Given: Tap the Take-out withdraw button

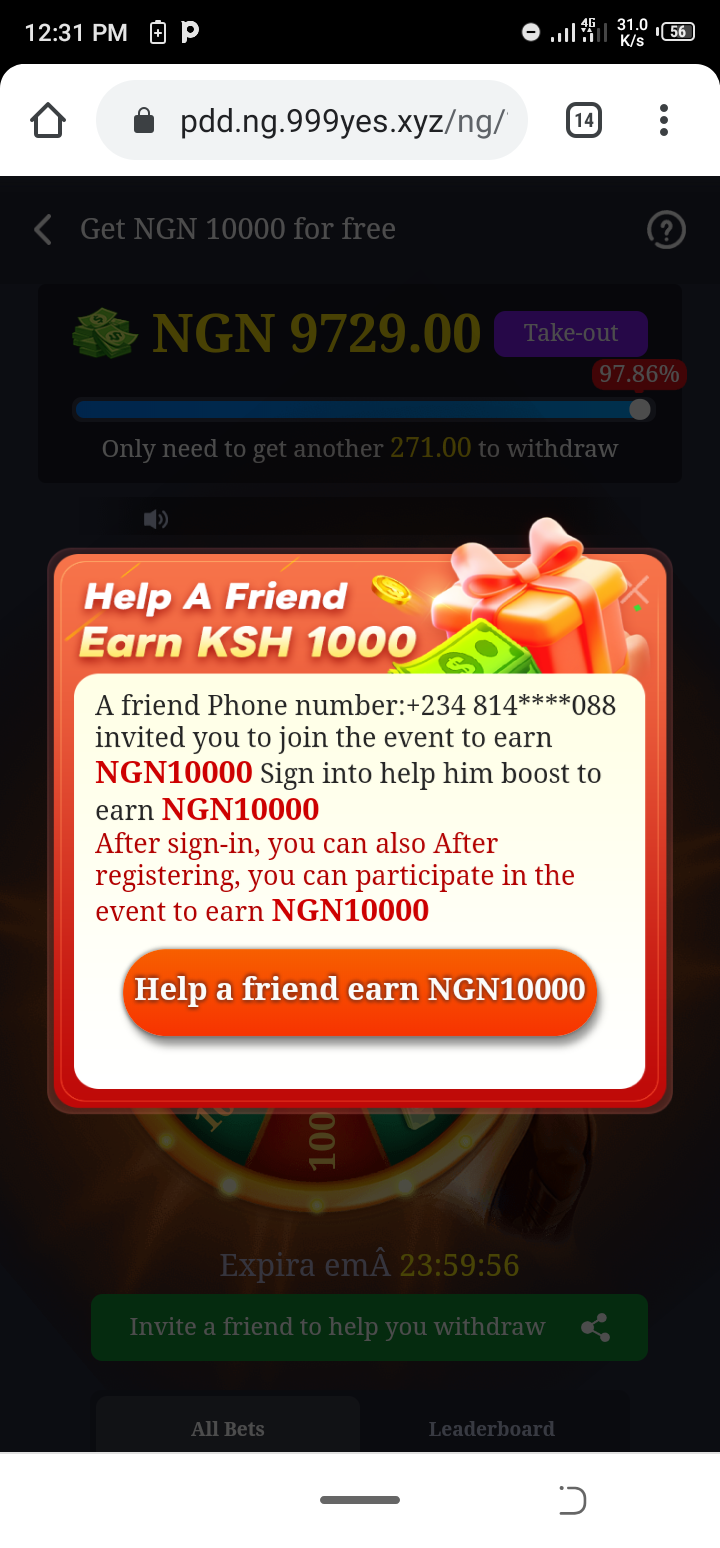Looking at the screenshot, I should [570, 333].
